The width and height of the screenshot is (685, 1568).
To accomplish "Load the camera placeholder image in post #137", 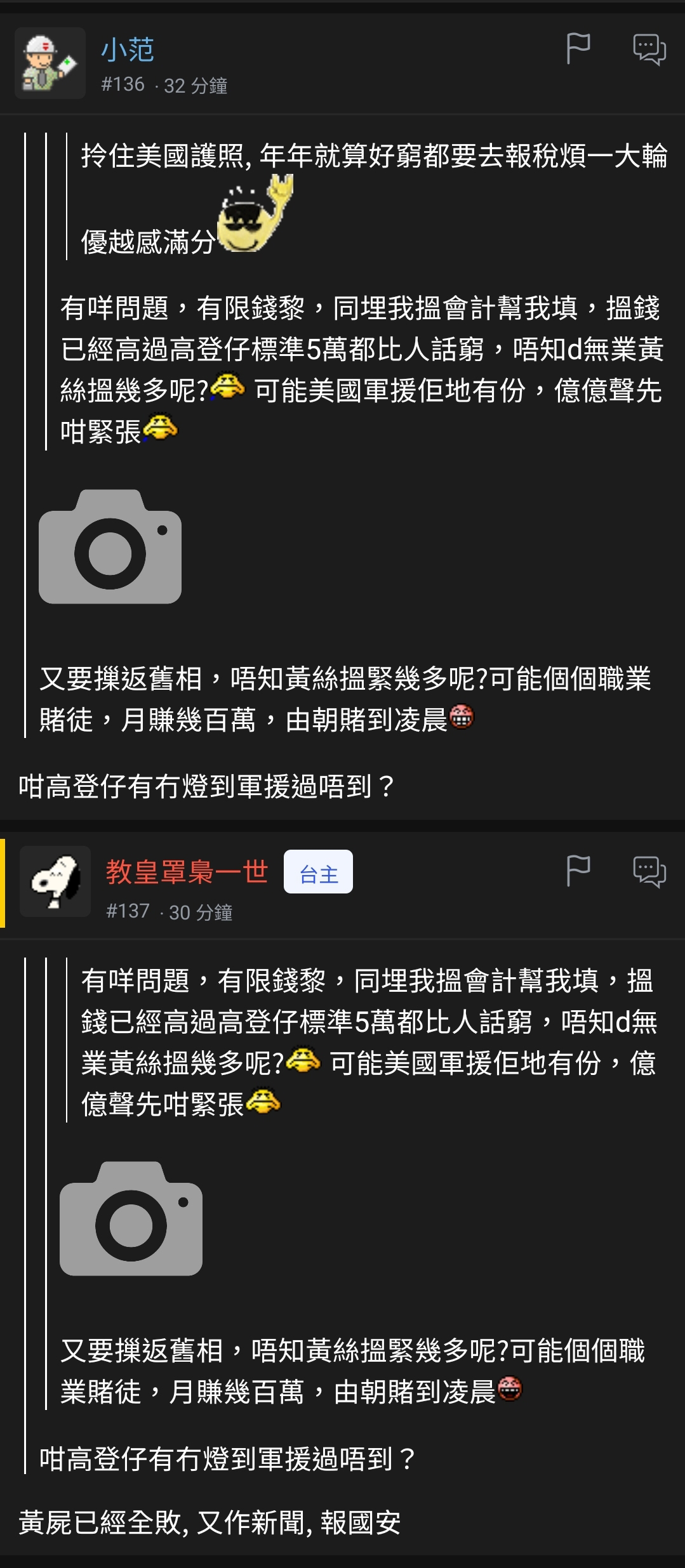I will coord(131,1218).
